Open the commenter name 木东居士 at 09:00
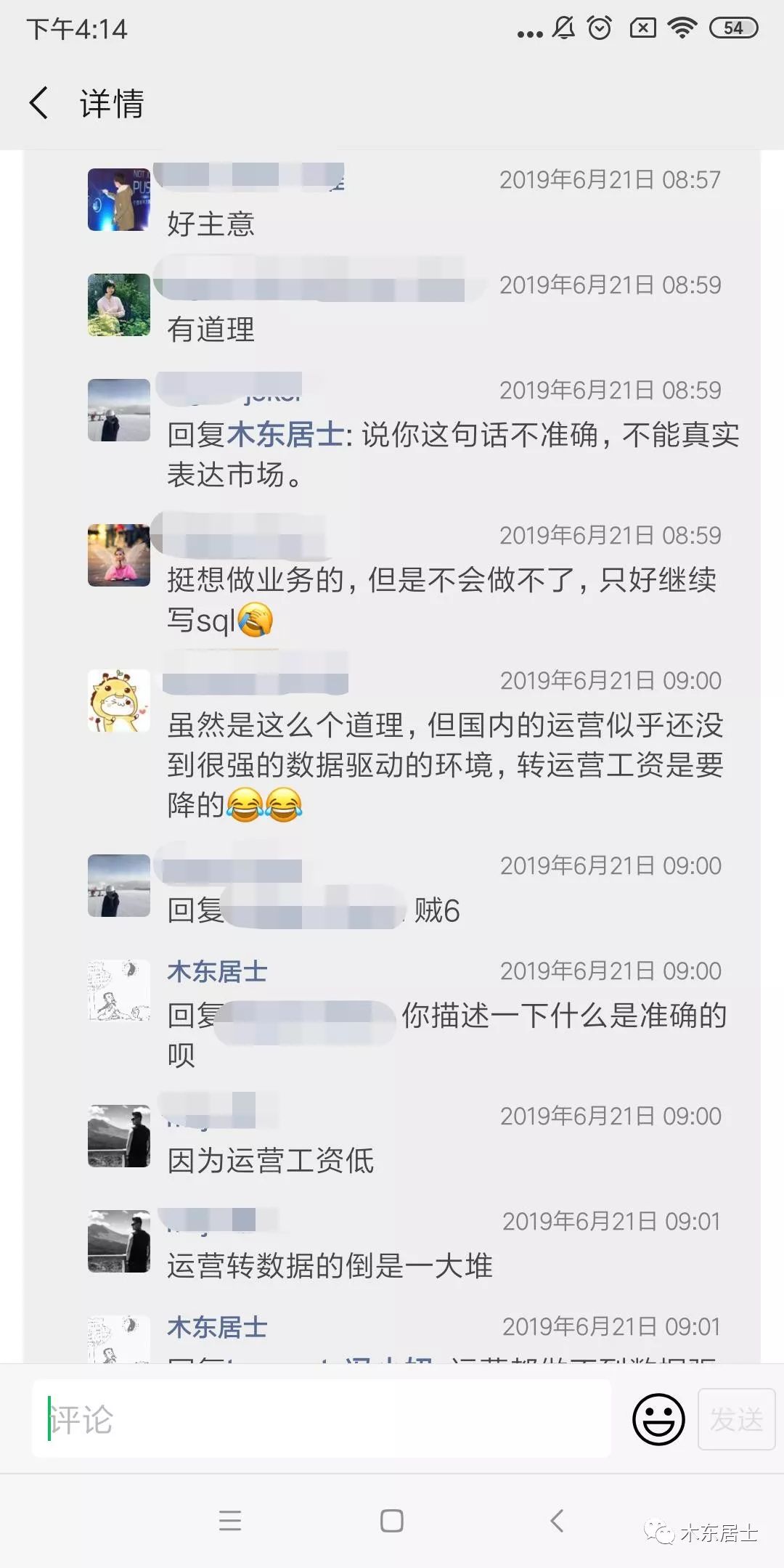Viewport: 784px width, 1568px height. [x=217, y=971]
